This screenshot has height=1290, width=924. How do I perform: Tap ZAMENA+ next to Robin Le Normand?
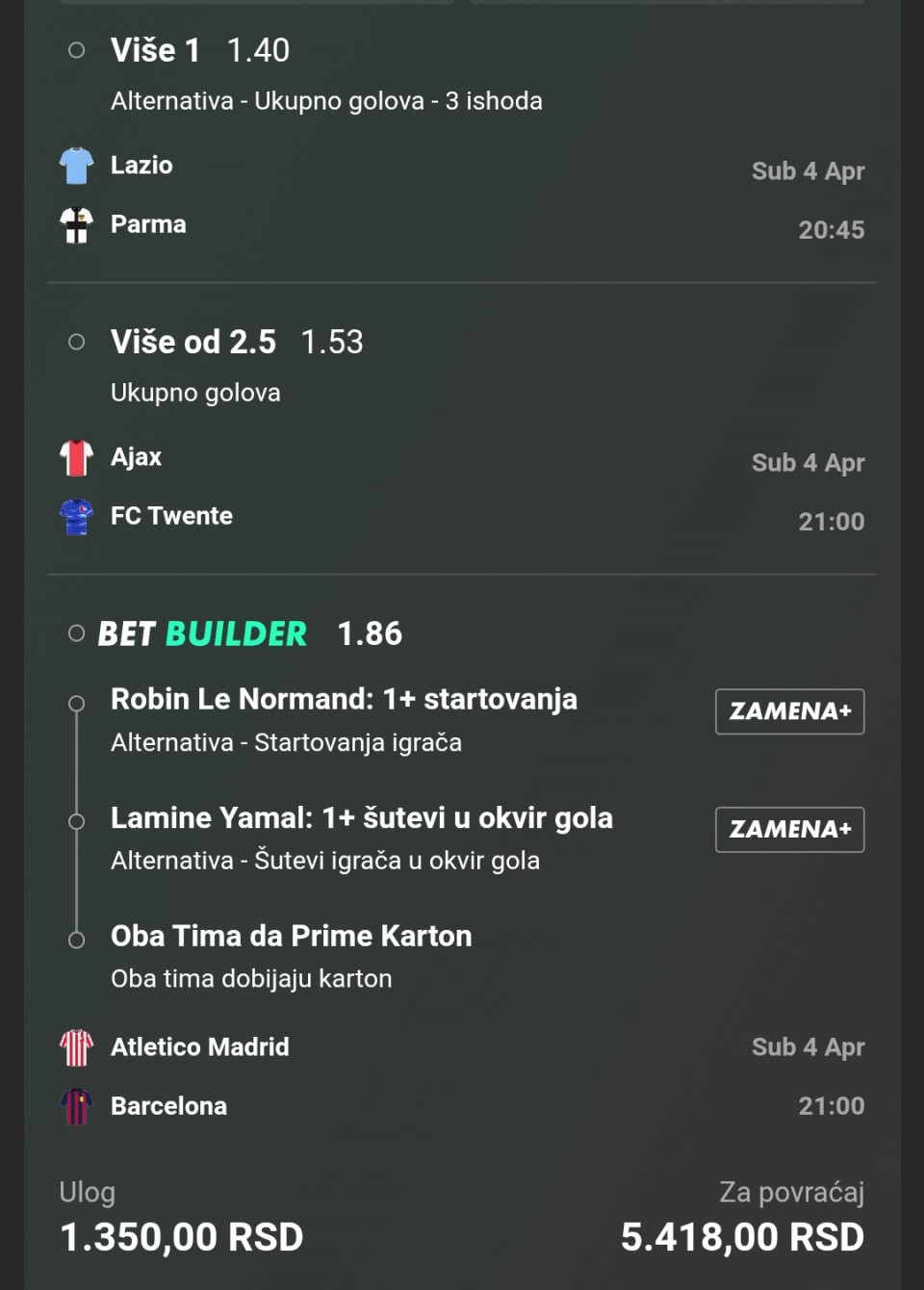[x=789, y=711]
